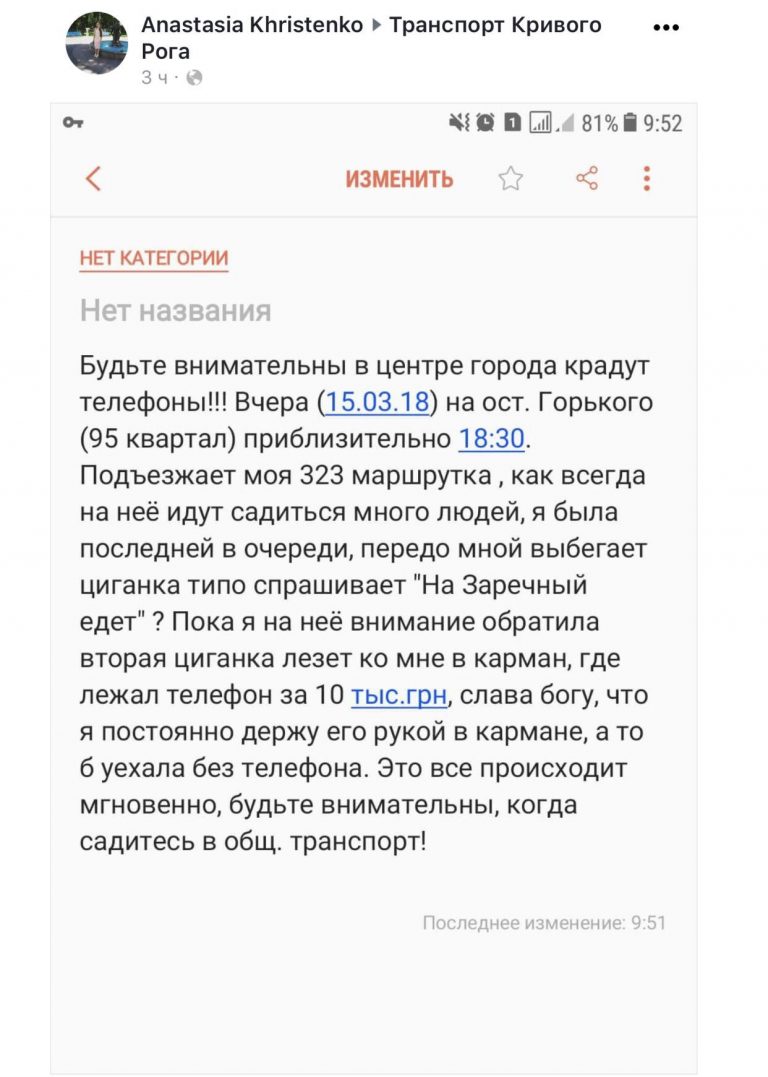Open the Транспорт Кривого Рога group

(494, 25)
